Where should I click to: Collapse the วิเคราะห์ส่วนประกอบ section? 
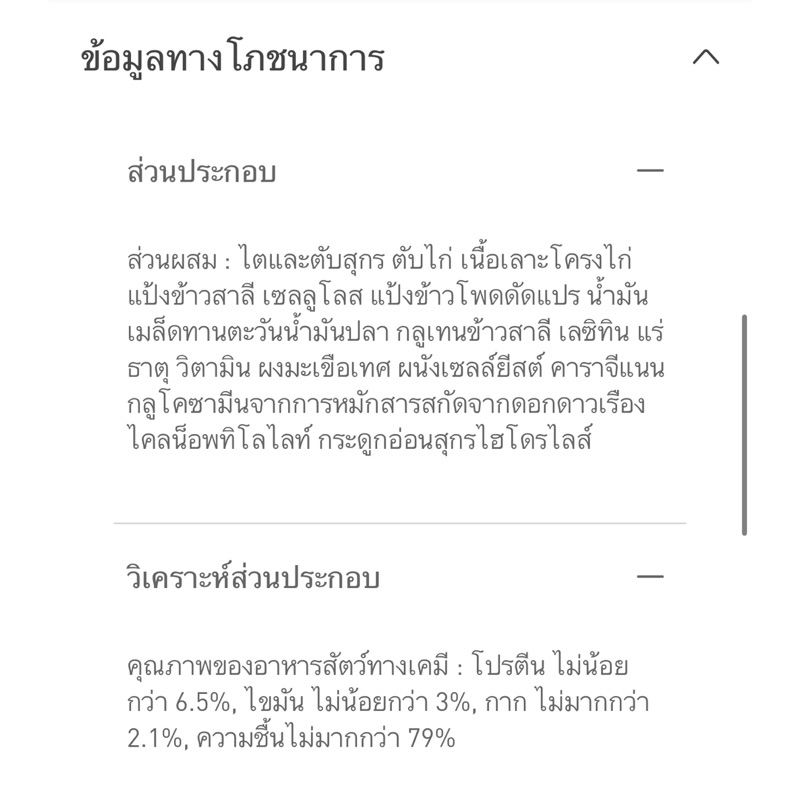[x=650, y=577]
